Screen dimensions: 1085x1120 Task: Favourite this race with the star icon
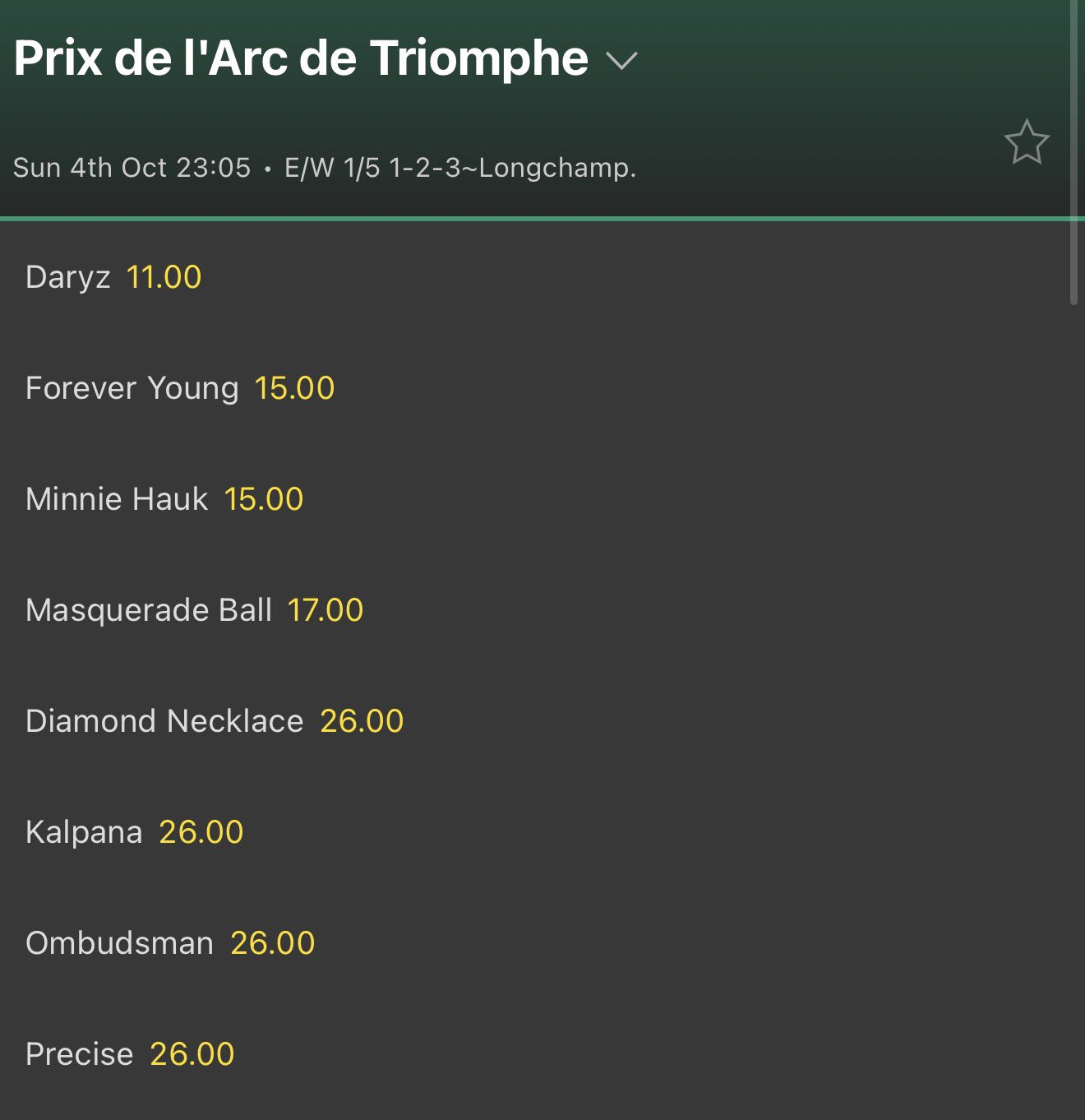(1027, 142)
